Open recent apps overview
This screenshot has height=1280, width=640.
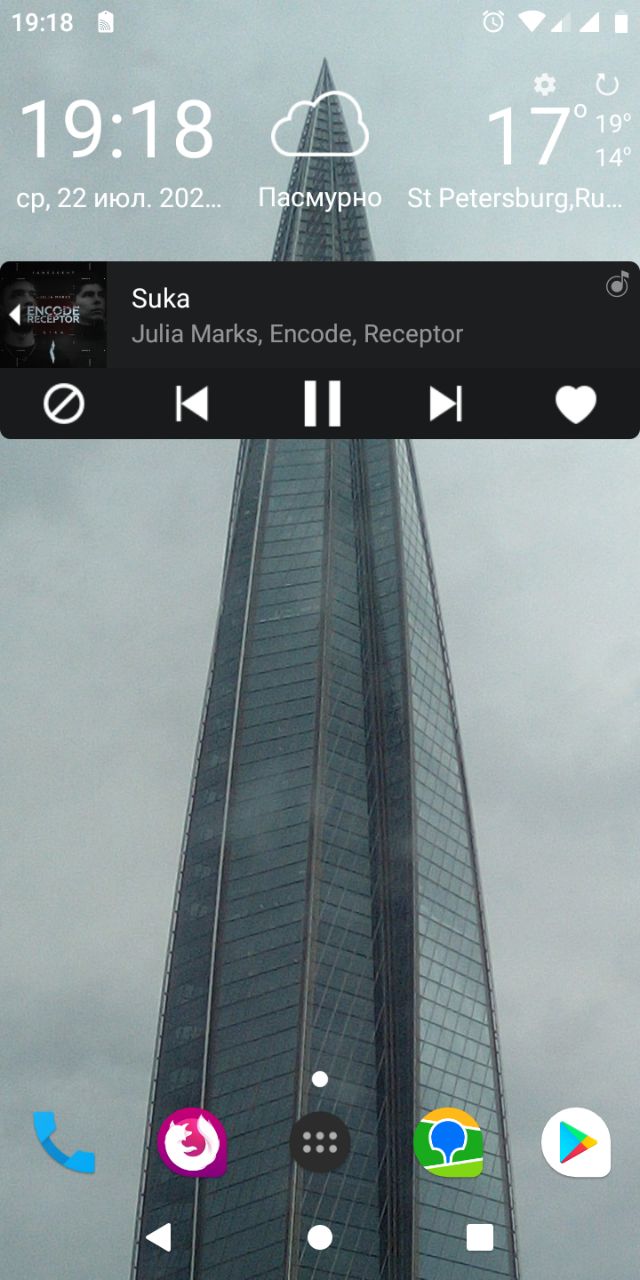click(x=480, y=1237)
